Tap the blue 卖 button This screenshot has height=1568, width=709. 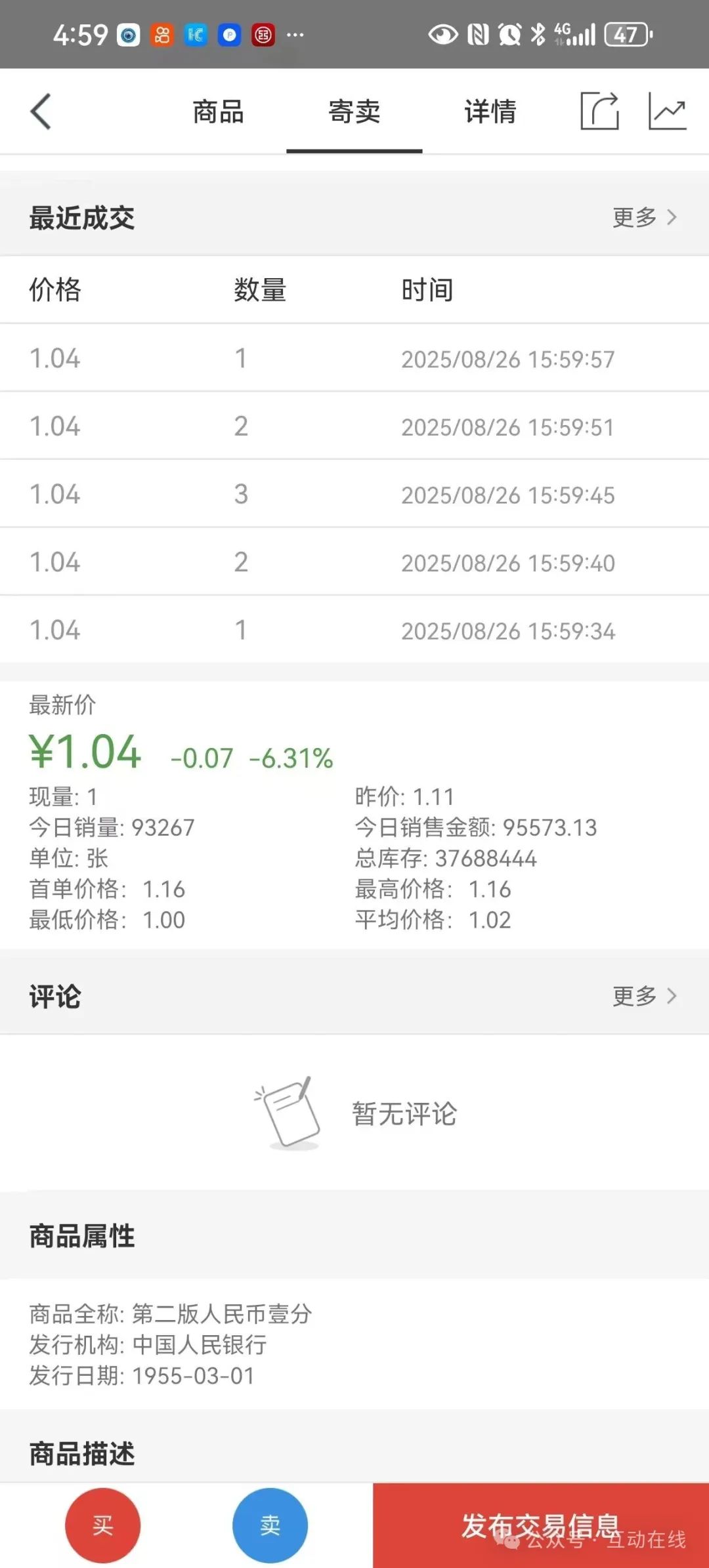pyautogui.click(x=270, y=1525)
